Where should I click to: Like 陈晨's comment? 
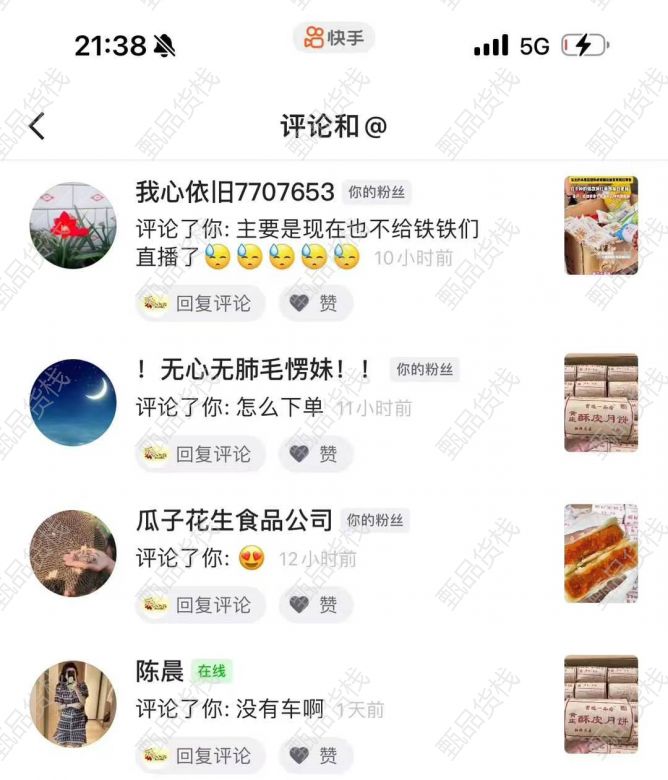pos(315,755)
